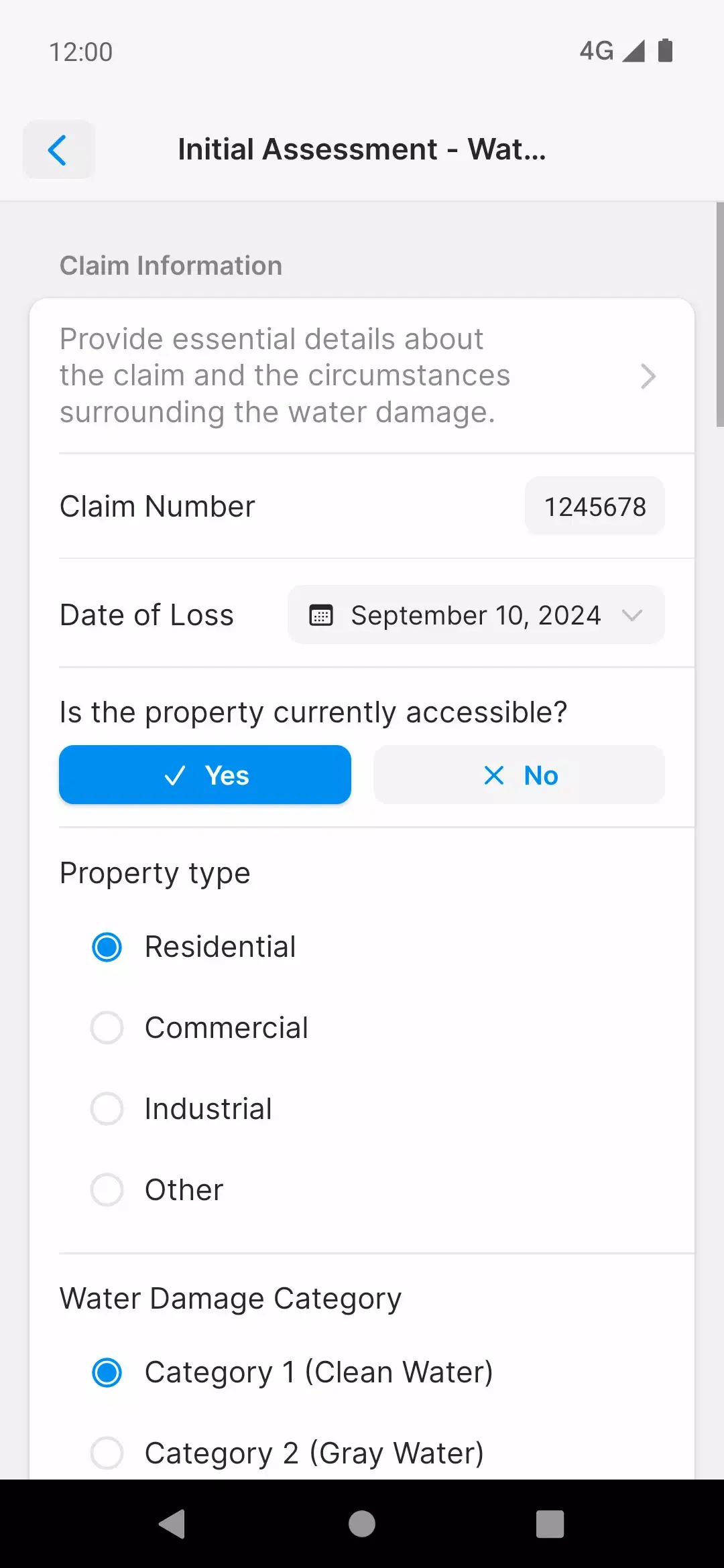Screen dimensions: 724x1568
Task: Expand September 10, 2024 using the chevron
Action: (x=633, y=614)
